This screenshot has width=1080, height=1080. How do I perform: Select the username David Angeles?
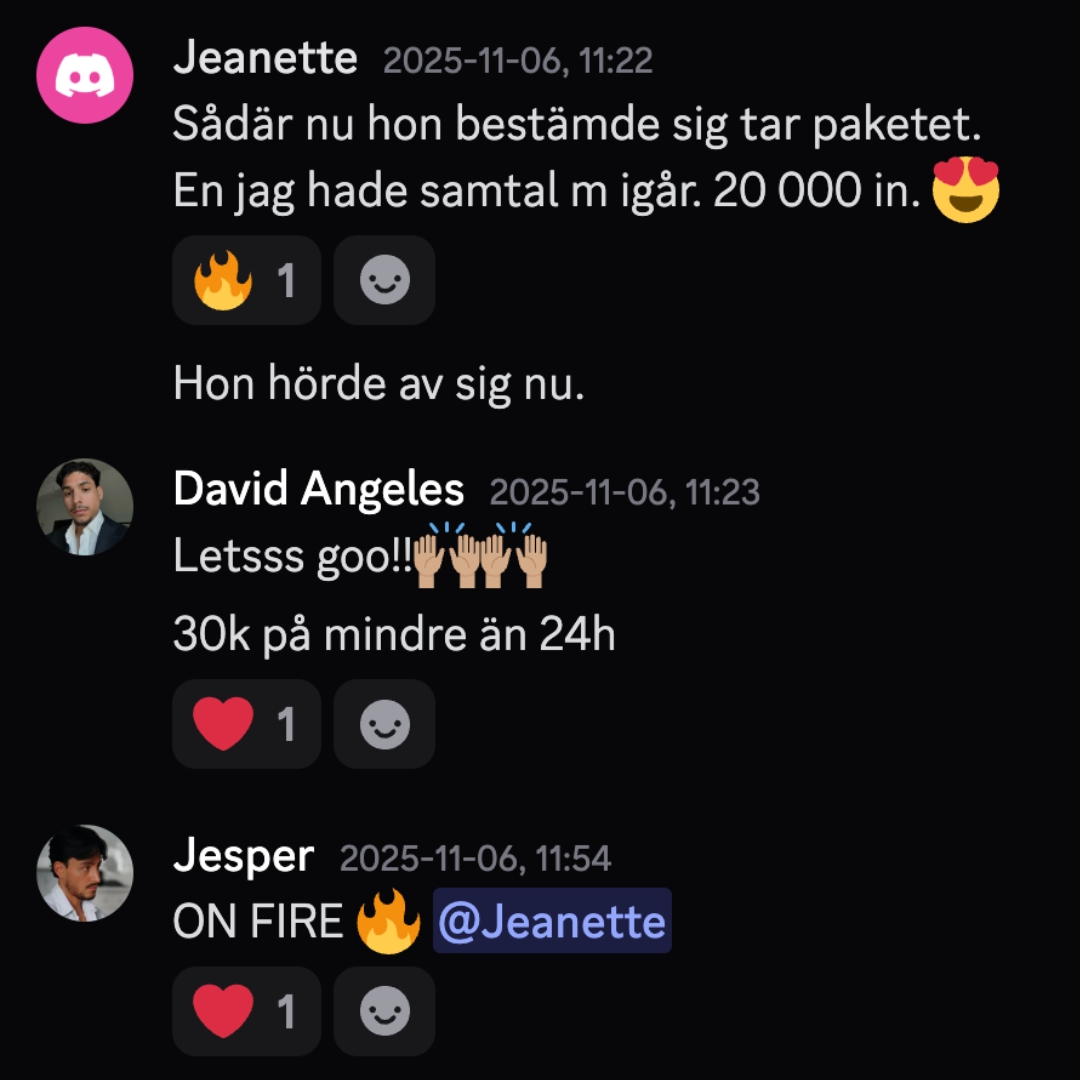tap(318, 490)
